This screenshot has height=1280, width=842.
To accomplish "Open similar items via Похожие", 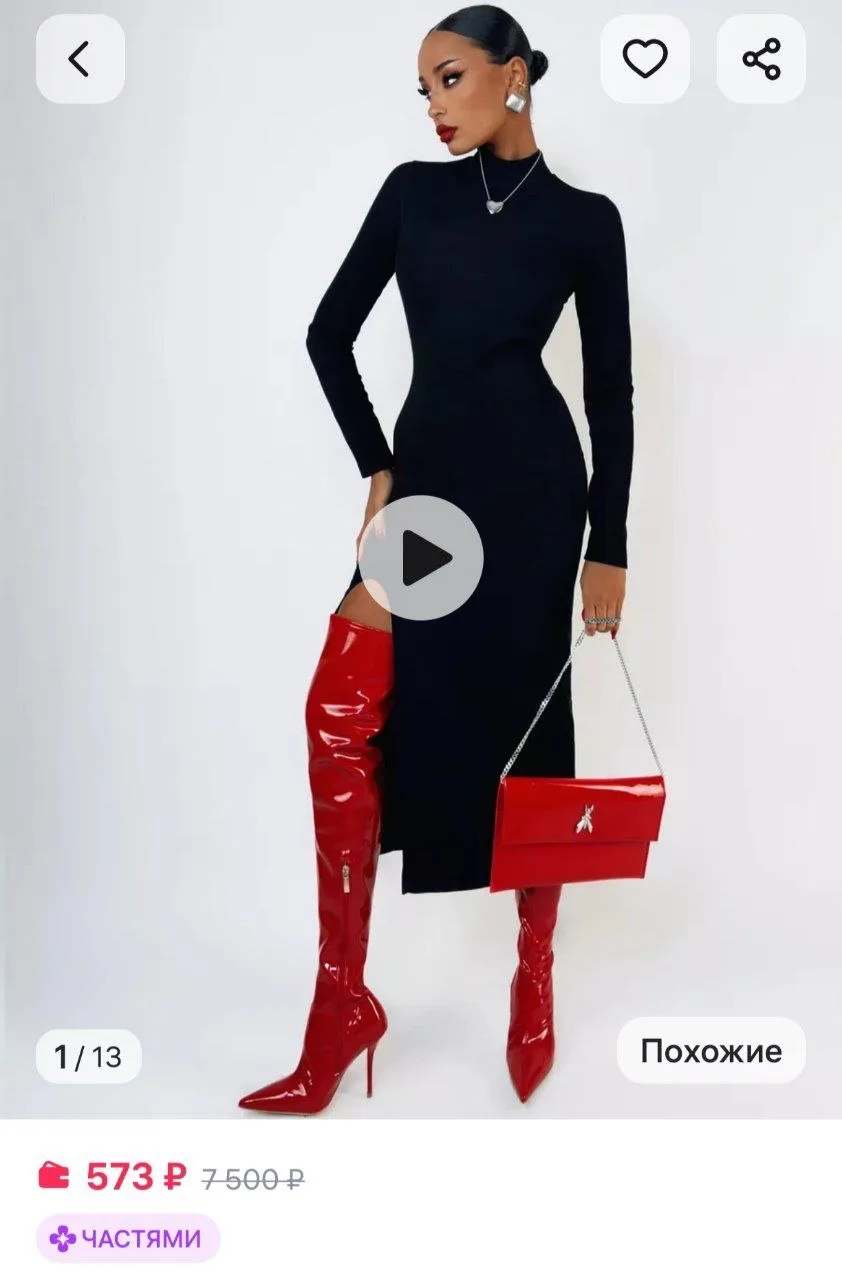I will click(x=711, y=1051).
